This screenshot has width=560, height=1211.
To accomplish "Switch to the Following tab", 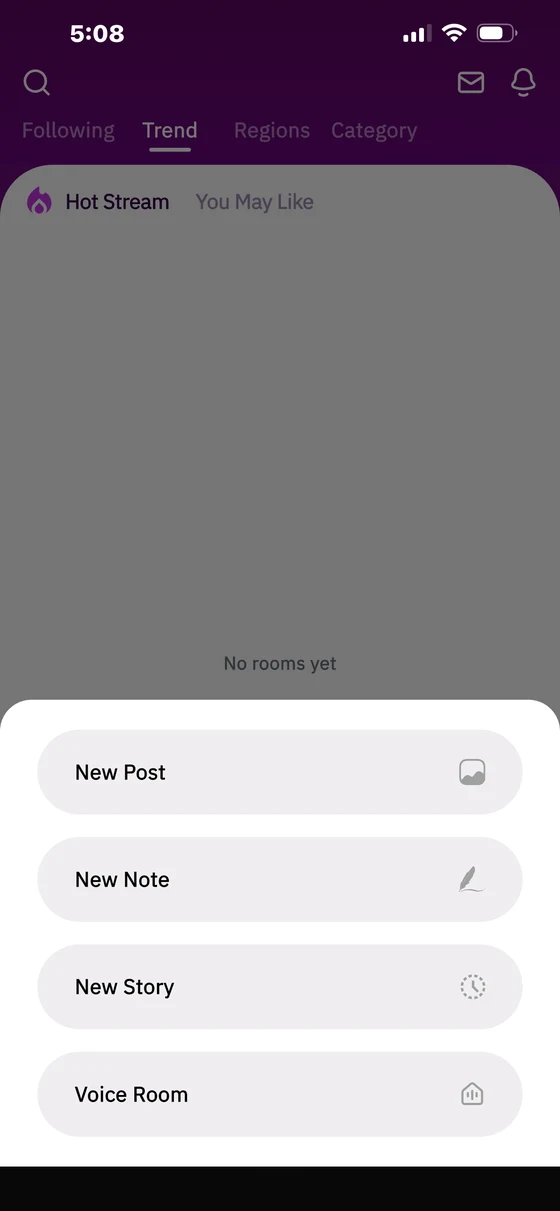I will [x=68, y=130].
